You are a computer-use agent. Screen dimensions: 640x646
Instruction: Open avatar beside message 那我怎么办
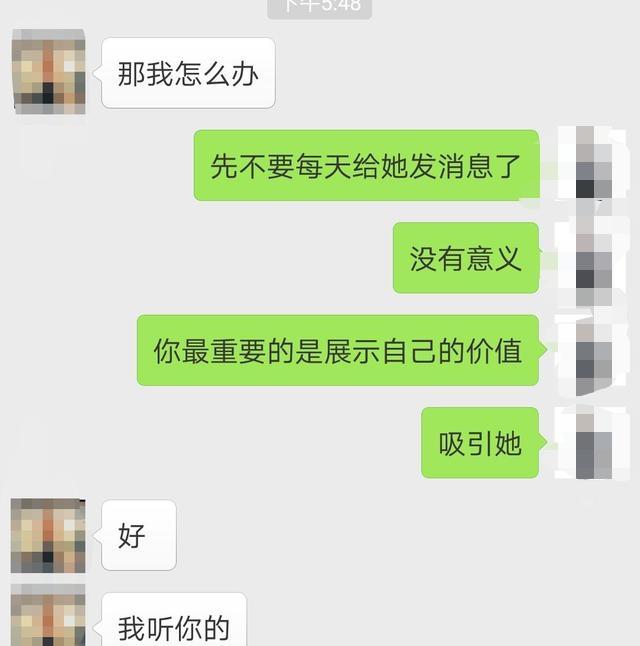(48, 72)
